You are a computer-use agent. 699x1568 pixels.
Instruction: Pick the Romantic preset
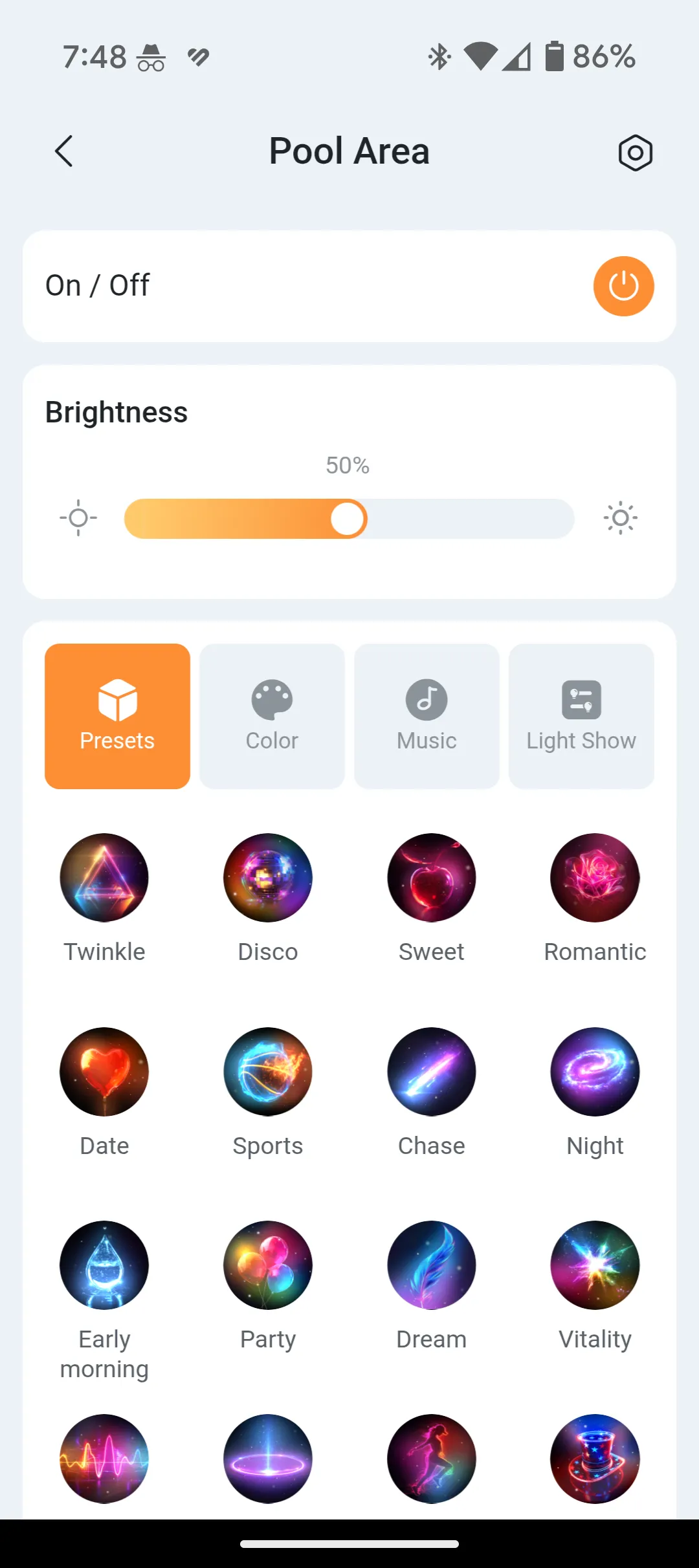[595, 878]
